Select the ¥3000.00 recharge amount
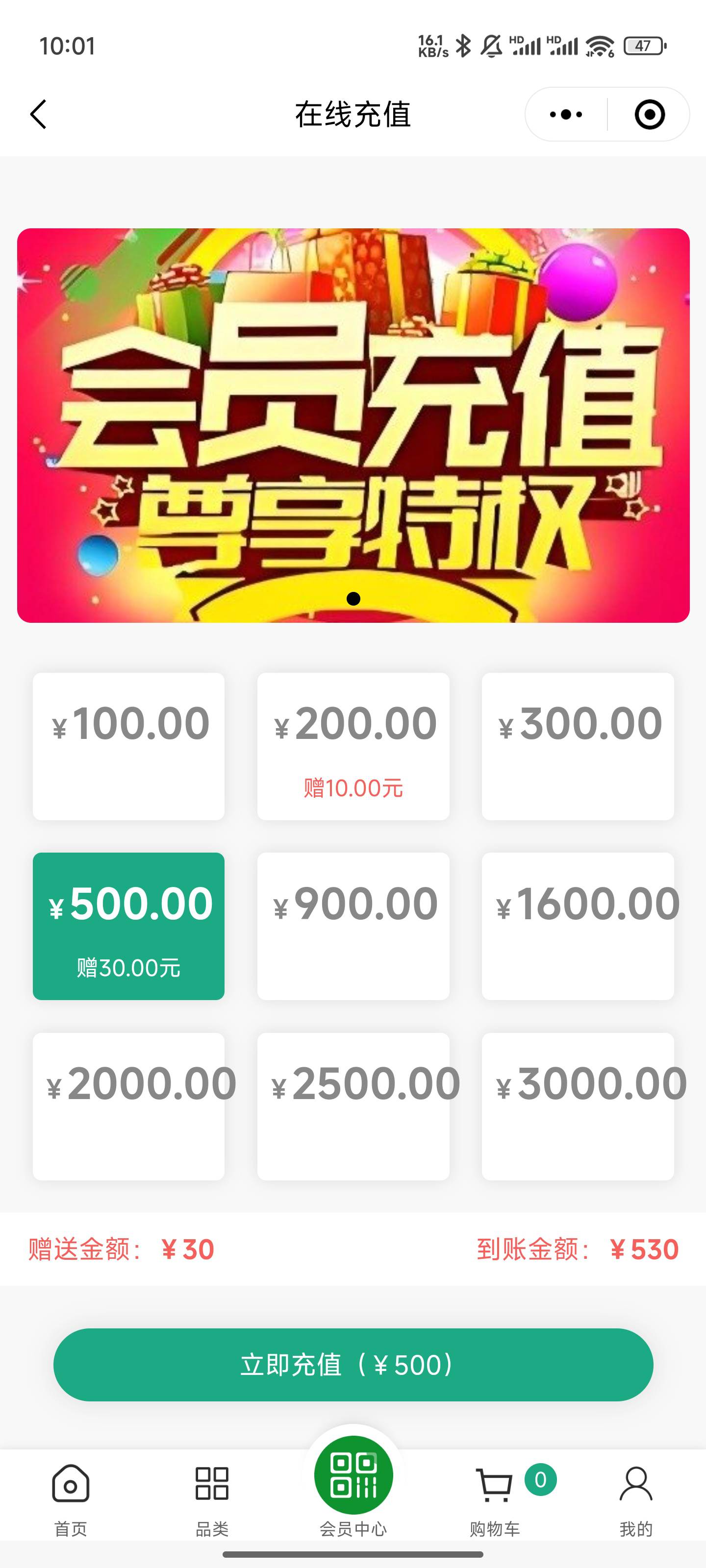Screen dimensions: 706x1568 578,1106
